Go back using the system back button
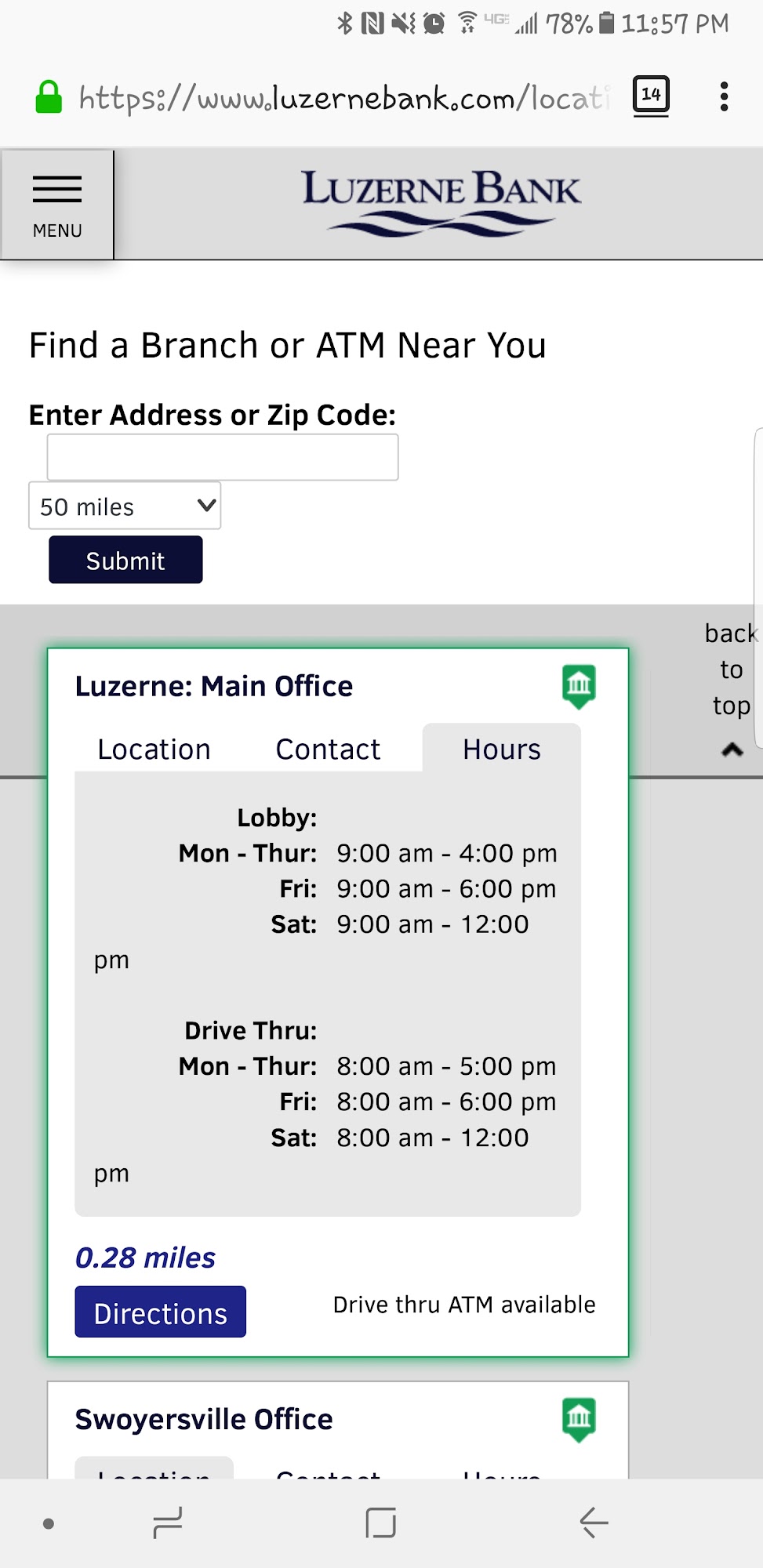 (594, 1523)
